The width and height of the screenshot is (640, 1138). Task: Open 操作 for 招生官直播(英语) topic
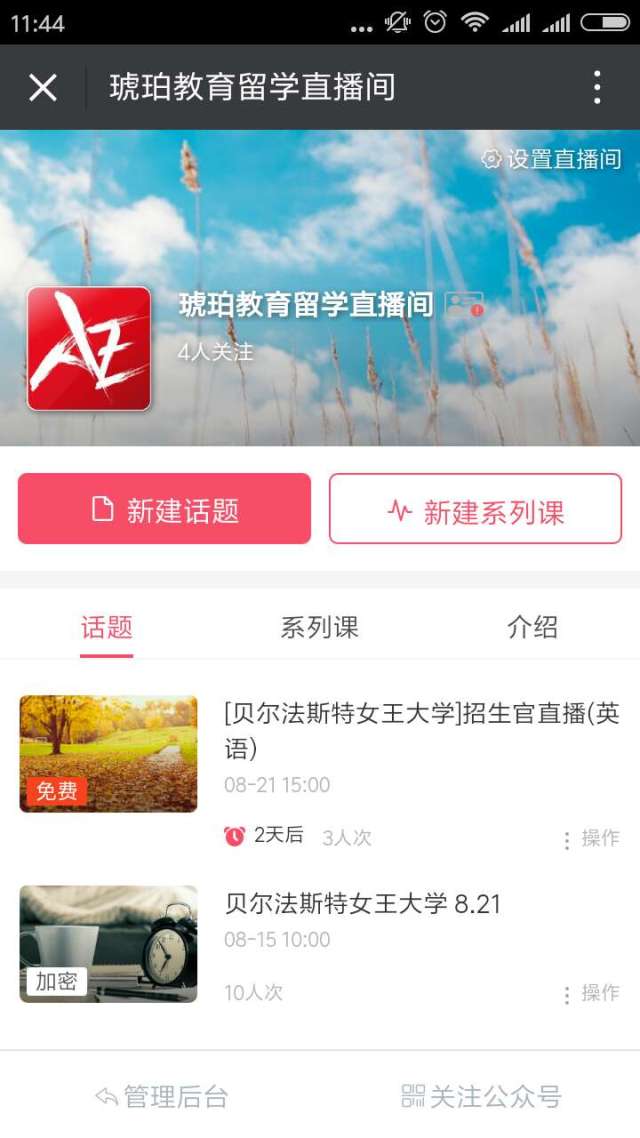591,838
